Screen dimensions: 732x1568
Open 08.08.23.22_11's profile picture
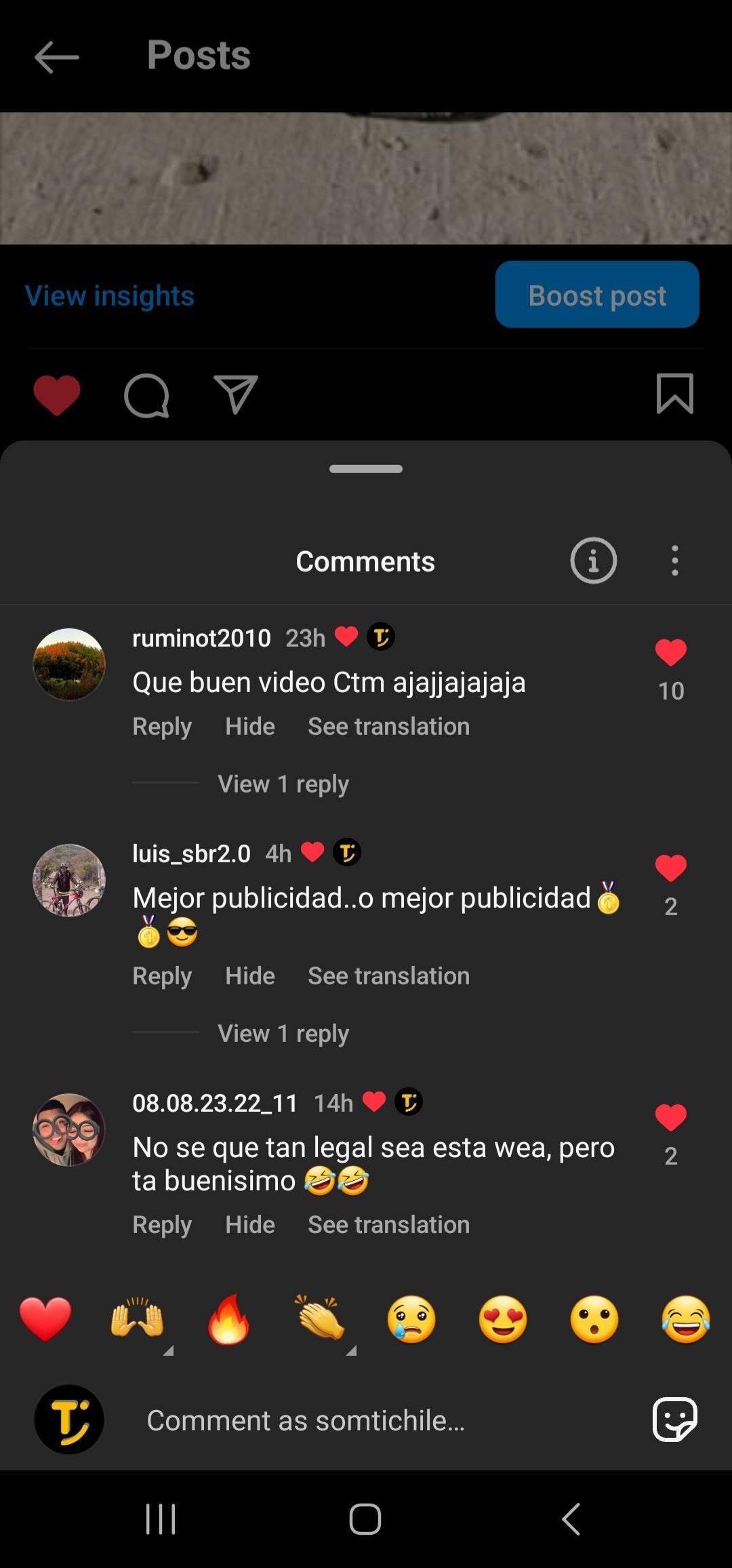pyautogui.click(x=69, y=1129)
